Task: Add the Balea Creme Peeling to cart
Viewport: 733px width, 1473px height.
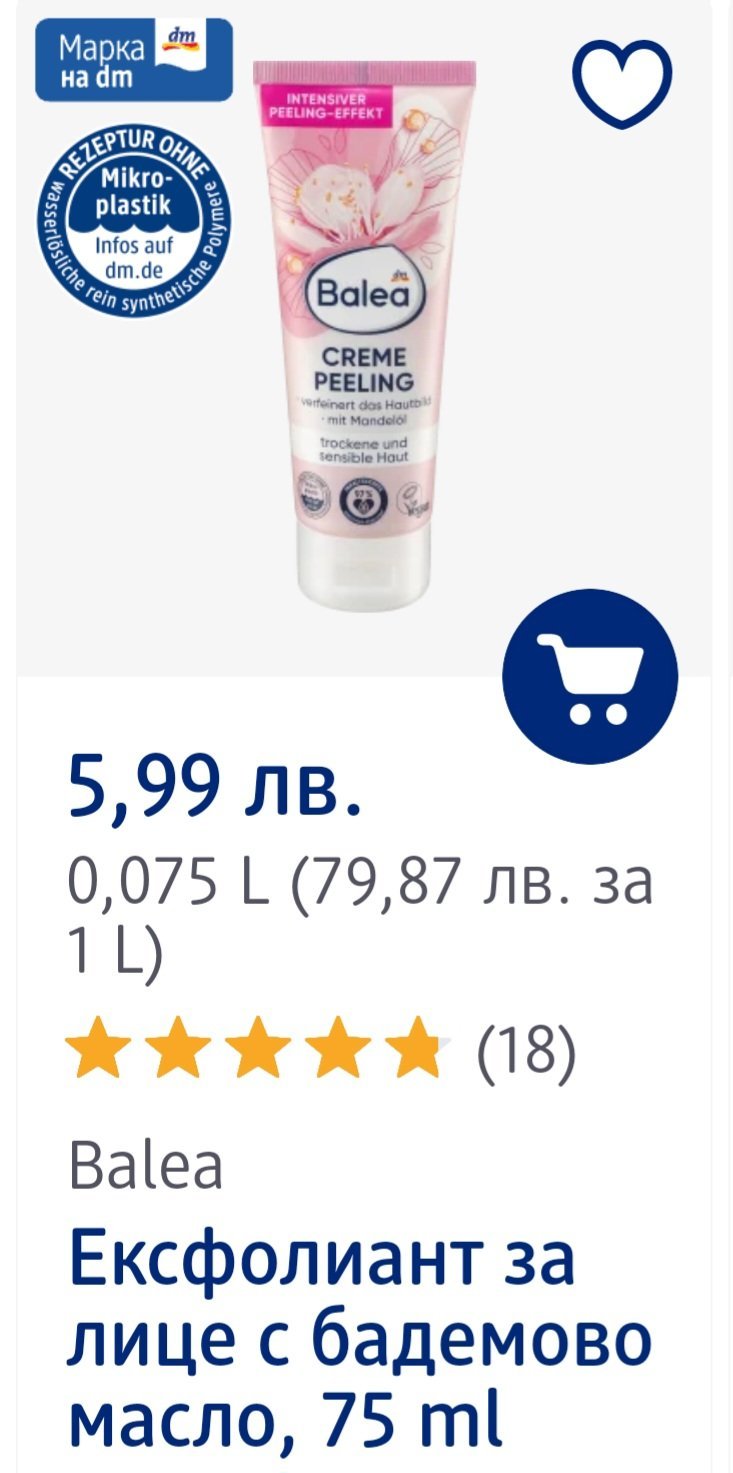Action: (589, 675)
